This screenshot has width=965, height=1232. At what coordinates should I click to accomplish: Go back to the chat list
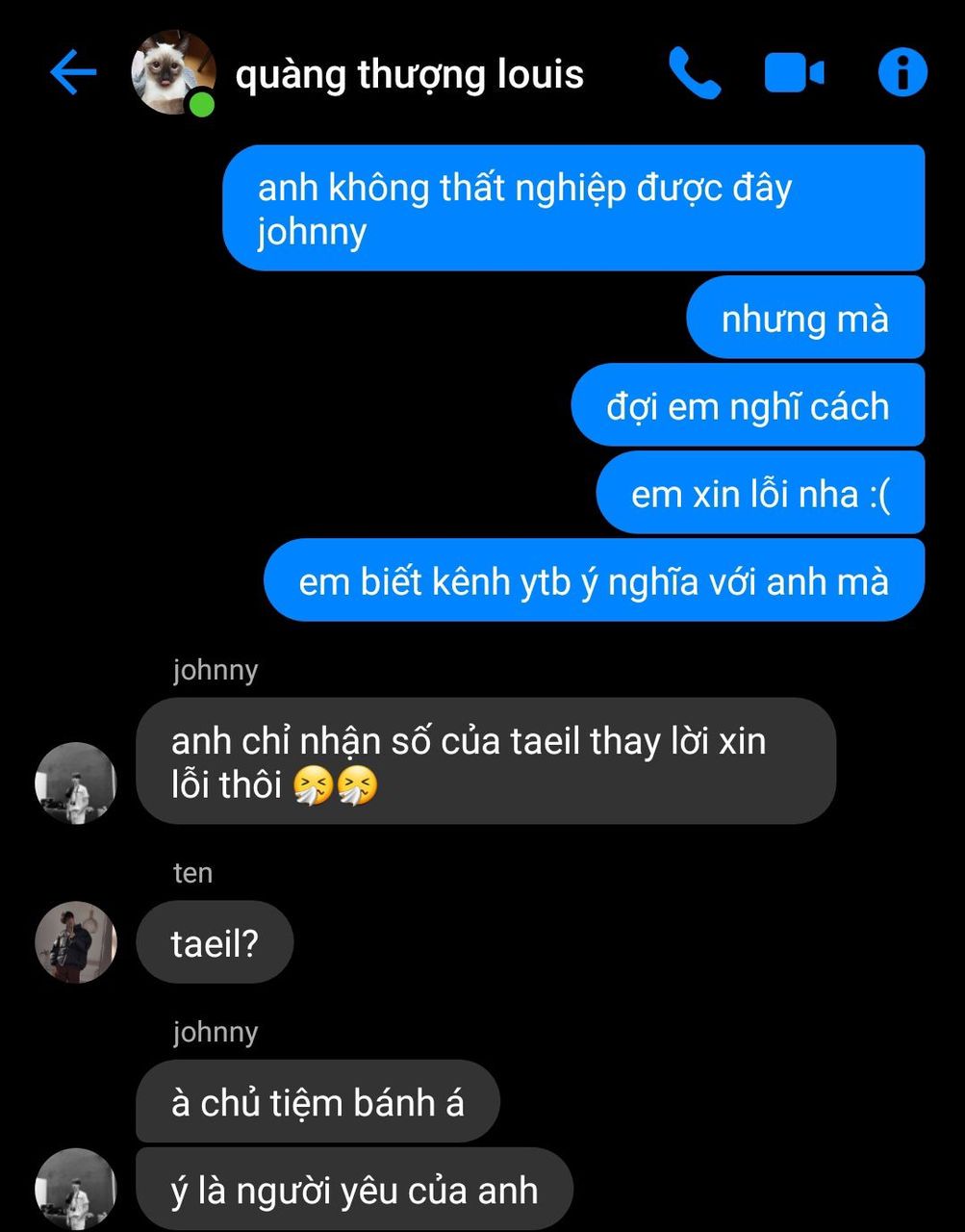point(73,73)
